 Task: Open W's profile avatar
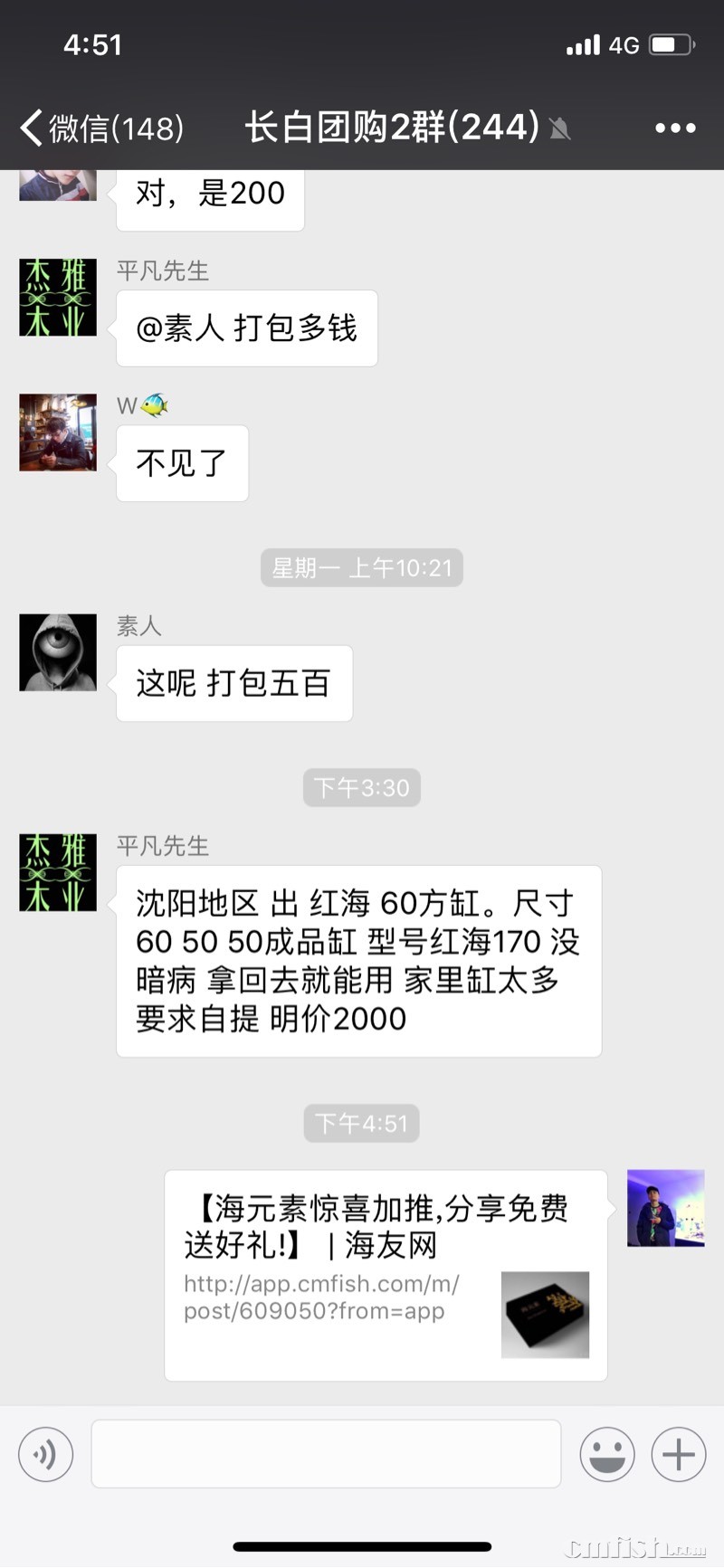click(x=58, y=432)
